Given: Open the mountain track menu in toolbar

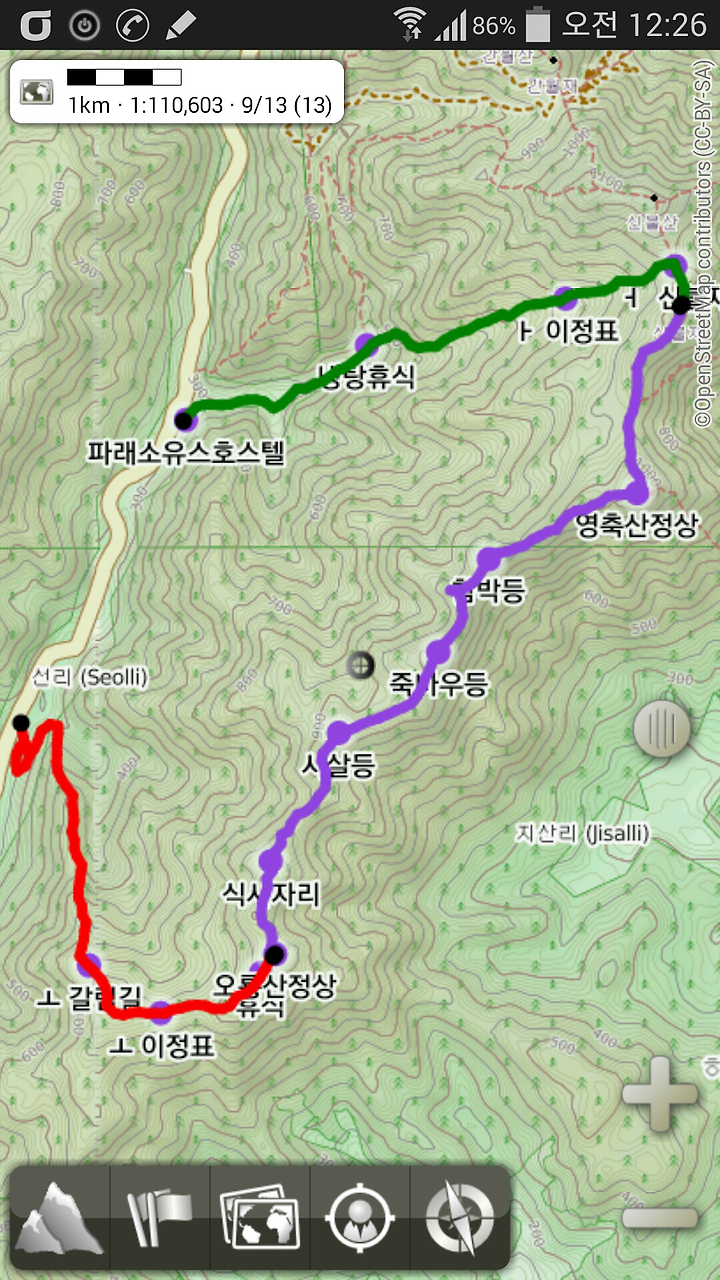Looking at the screenshot, I should (x=60, y=1218).
